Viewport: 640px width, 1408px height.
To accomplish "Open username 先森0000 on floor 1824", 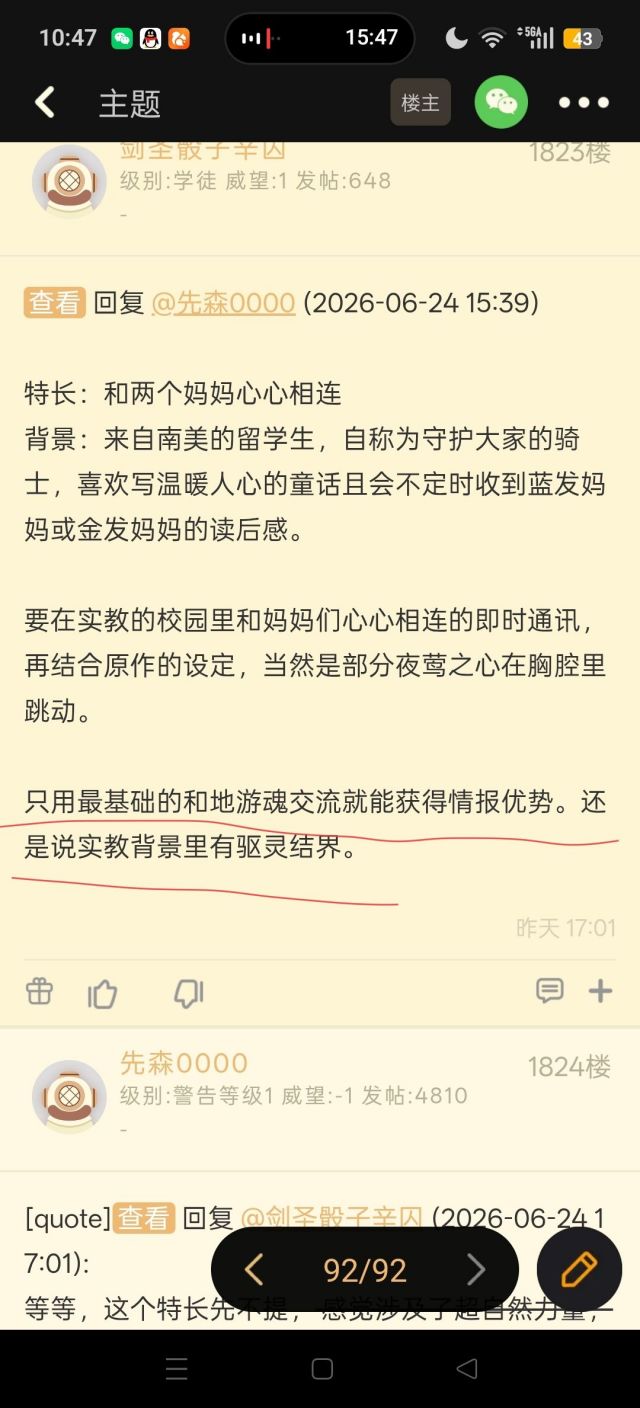I will (x=184, y=1062).
